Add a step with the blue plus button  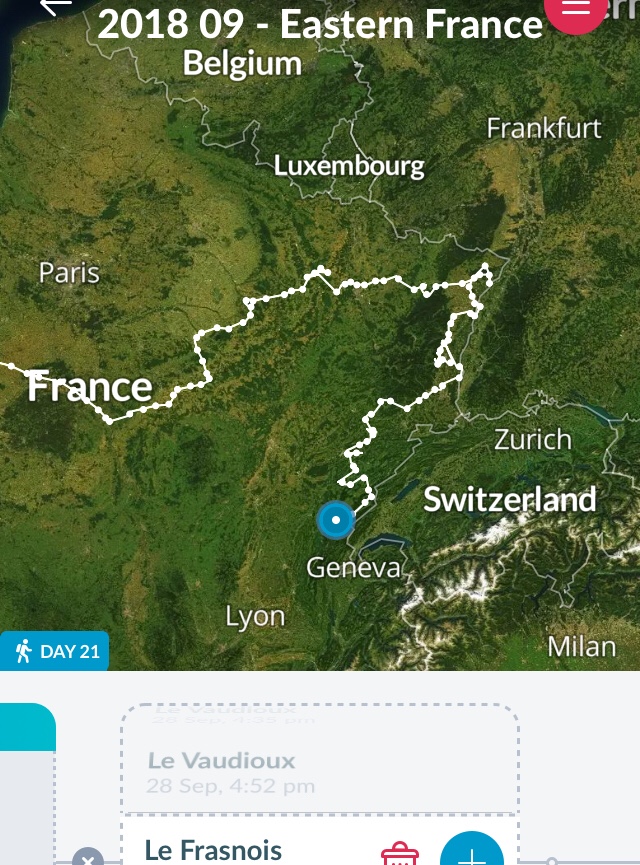tap(471, 853)
